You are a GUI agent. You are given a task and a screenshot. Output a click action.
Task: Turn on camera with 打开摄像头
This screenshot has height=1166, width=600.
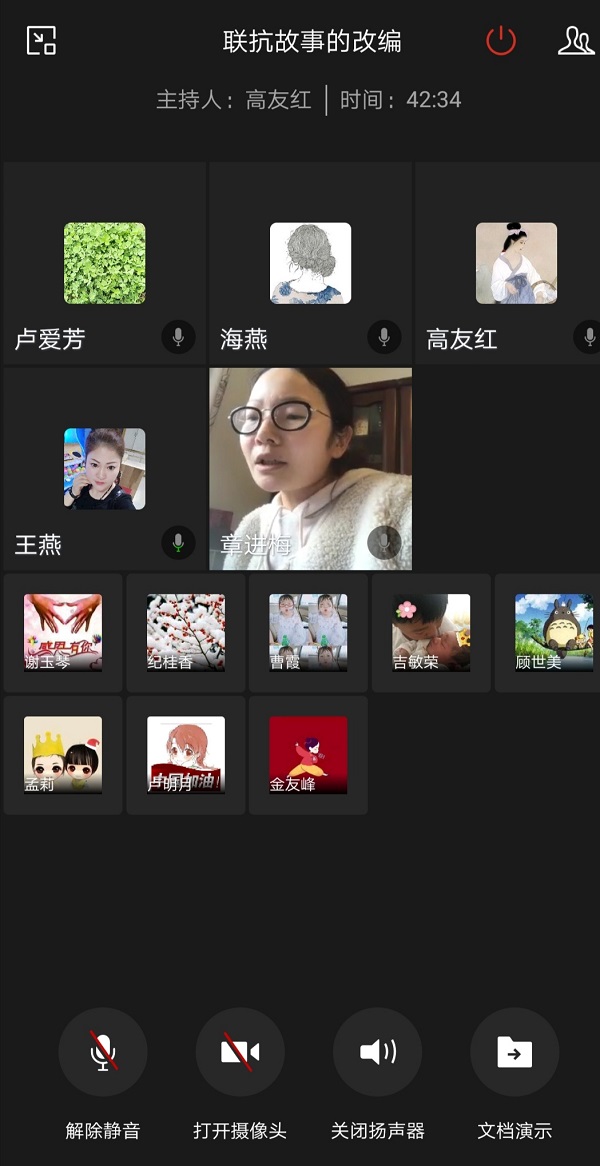point(240,1052)
